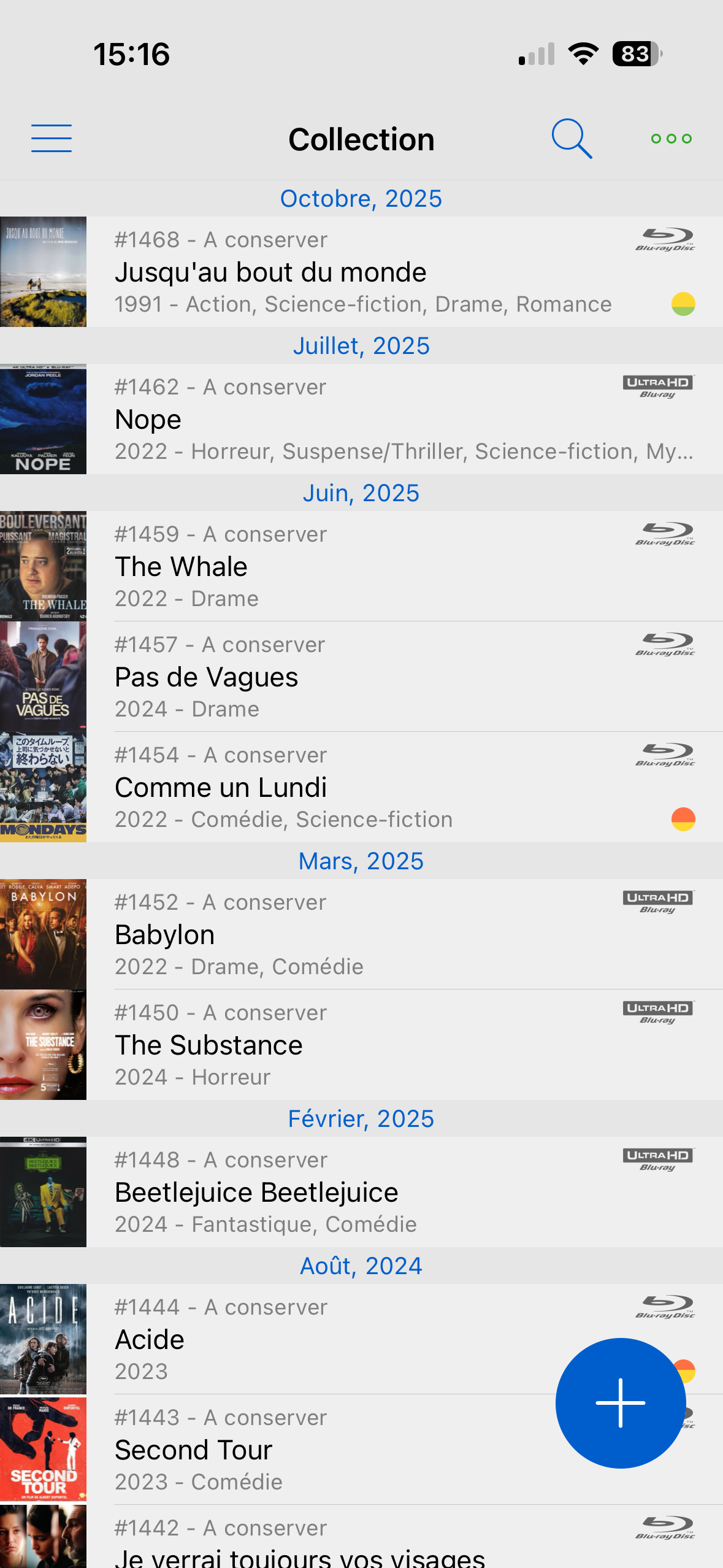723x1568 pixels.
Task: Open the hamburger side menu
Action: point(52,139)
